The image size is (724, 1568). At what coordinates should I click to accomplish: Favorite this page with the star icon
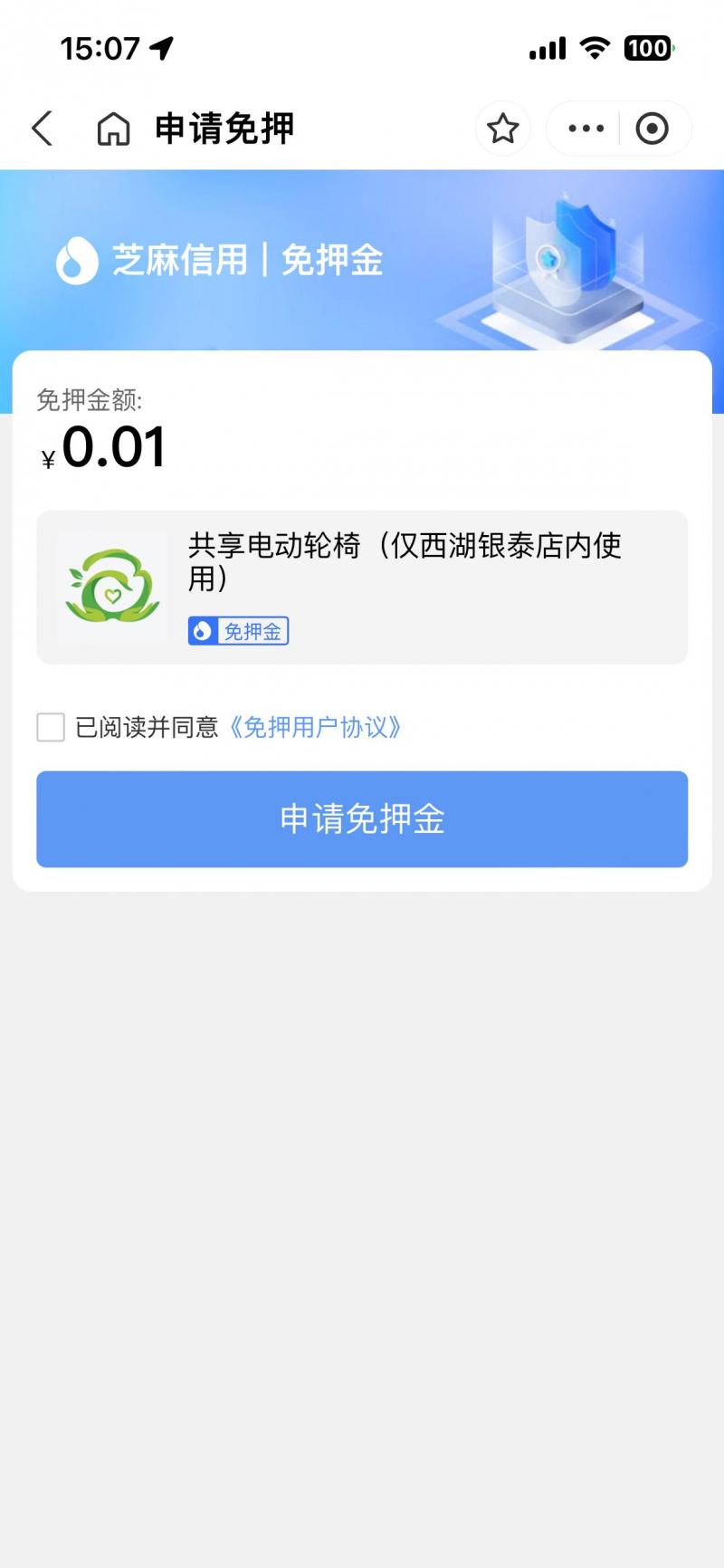pos(503,129)
